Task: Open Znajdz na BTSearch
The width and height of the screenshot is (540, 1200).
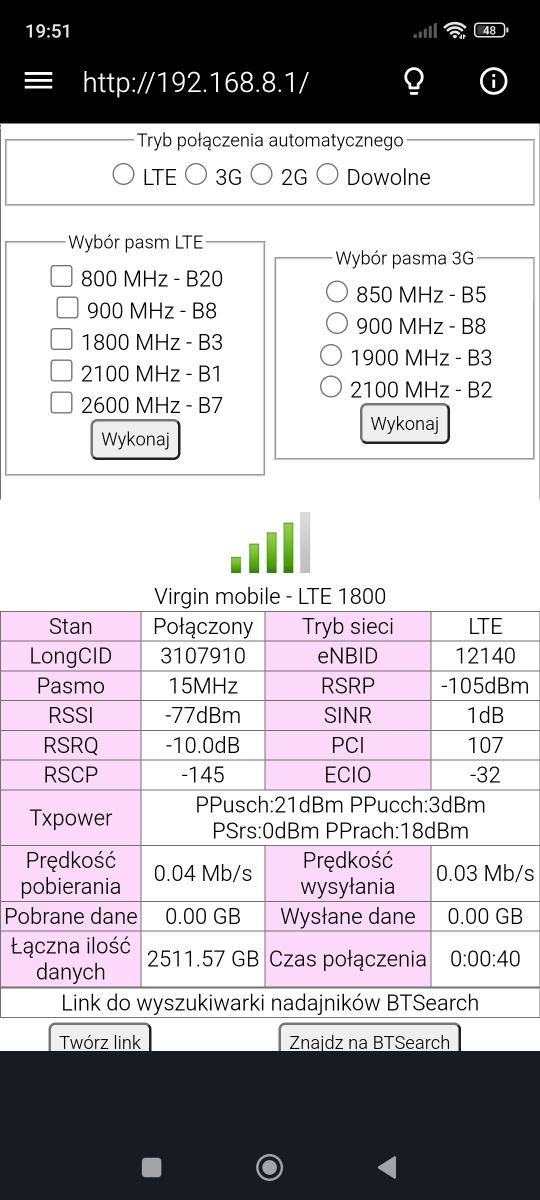Action: (x=369, y=1038)
